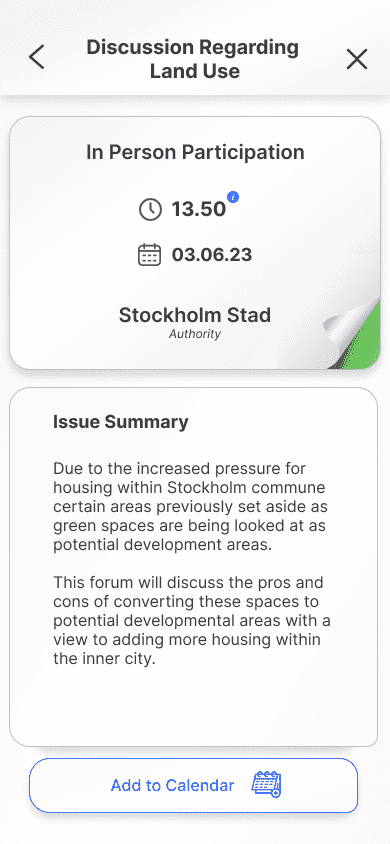Screen dimensions: 390x844
Task: Go back using the header arrow
Action: click(37, 58)
